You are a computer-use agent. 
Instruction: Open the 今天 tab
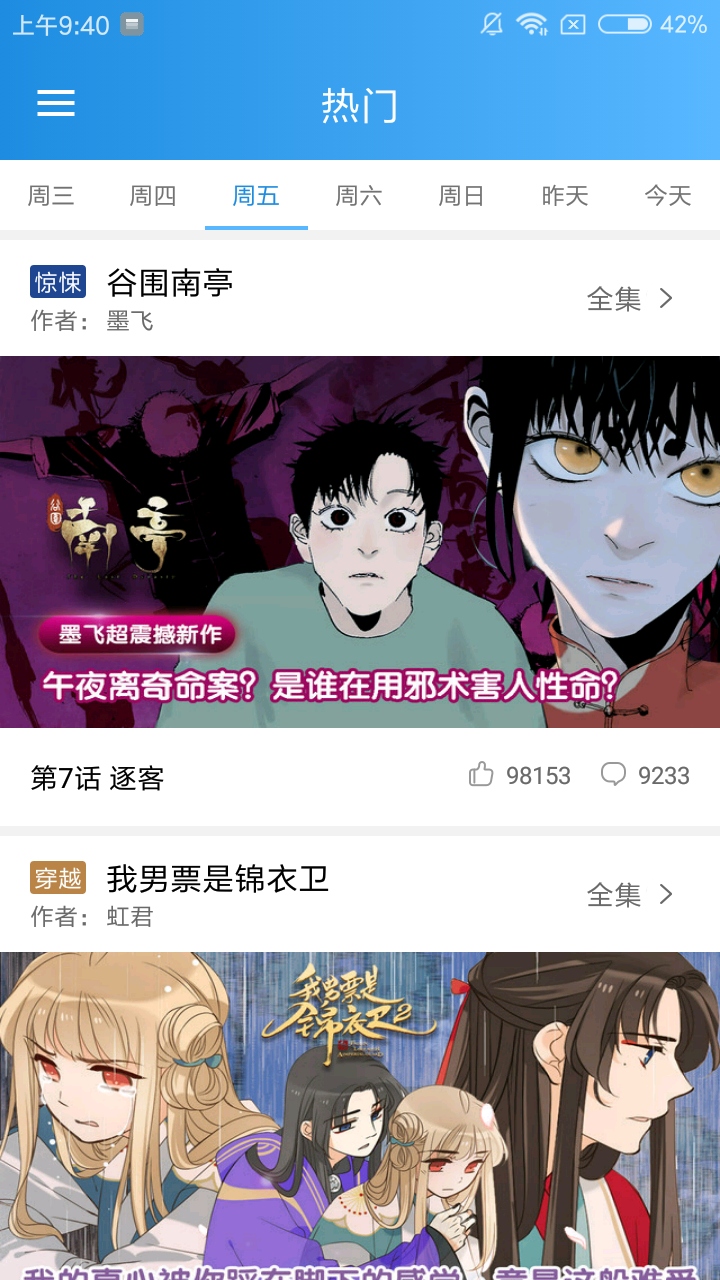(665, 196)
